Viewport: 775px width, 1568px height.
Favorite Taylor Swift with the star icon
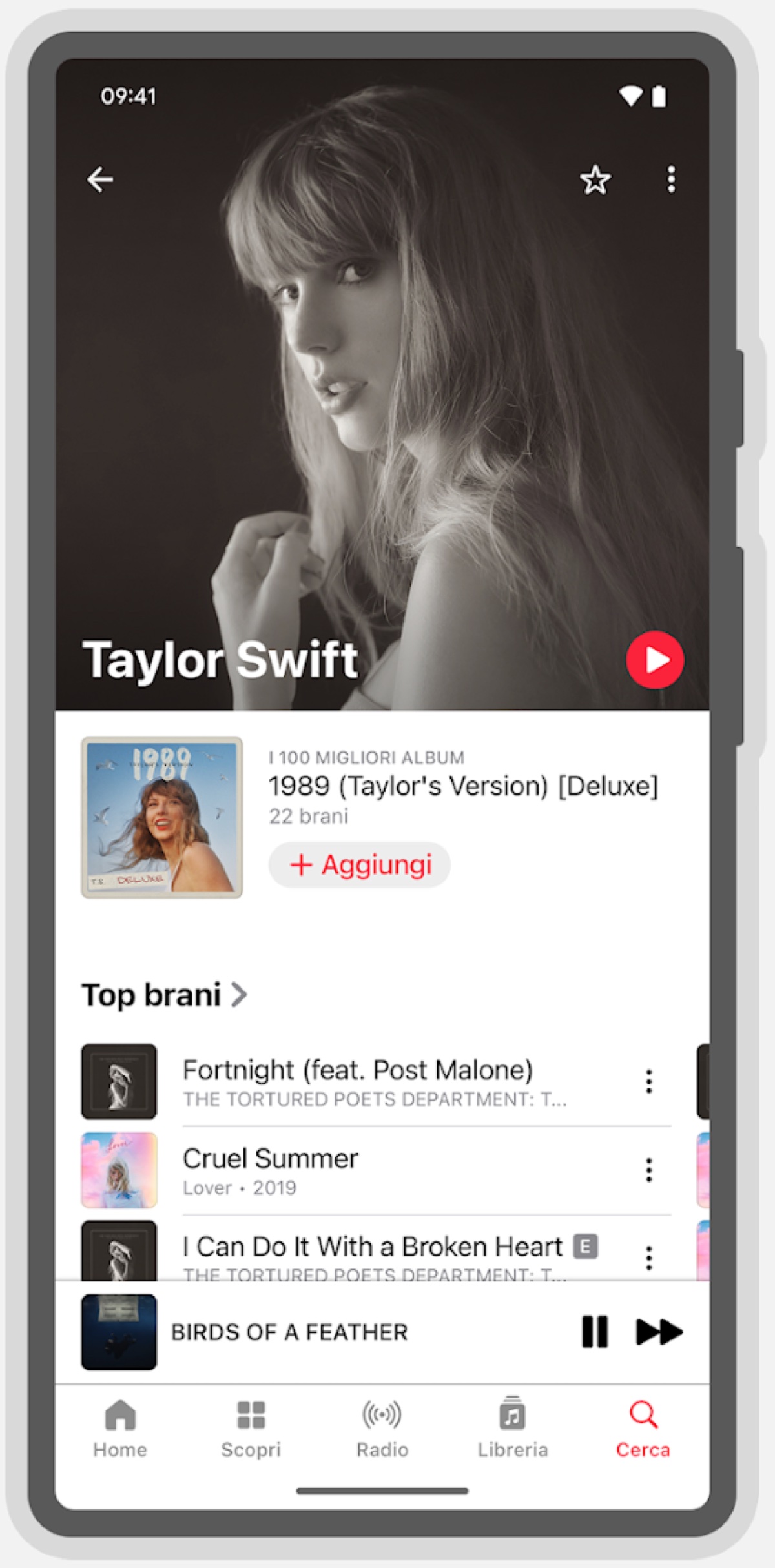595,179
